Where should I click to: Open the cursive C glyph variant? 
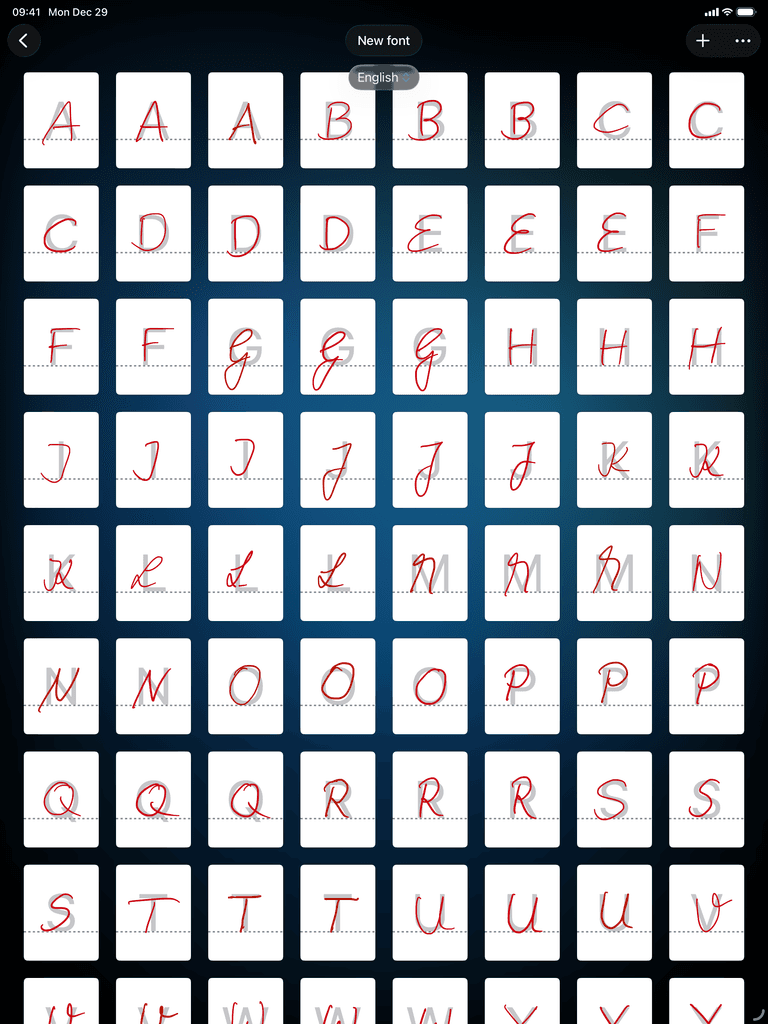(613, 120)
